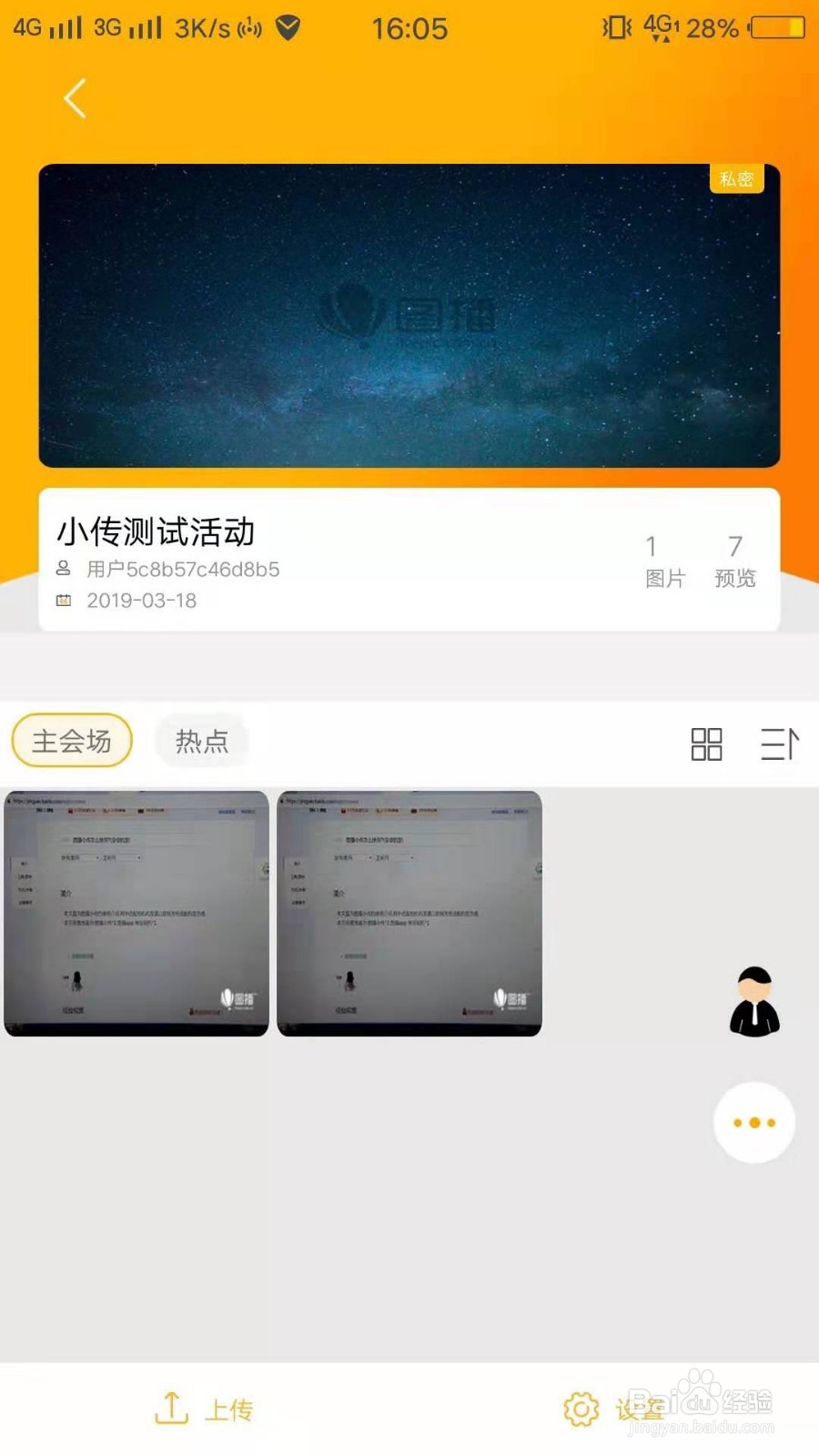Tap the calendar icon beside the date
The image size is (819, 1456).
[64, 601]
